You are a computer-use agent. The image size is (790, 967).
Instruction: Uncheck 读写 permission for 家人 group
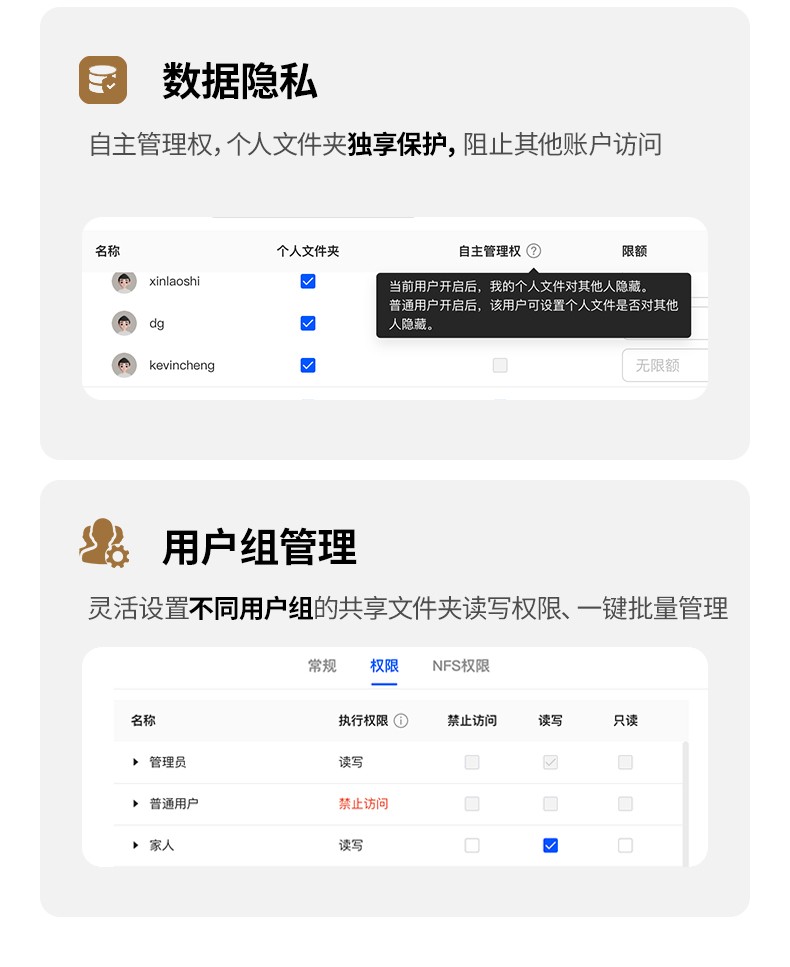[x=549, y=845]
